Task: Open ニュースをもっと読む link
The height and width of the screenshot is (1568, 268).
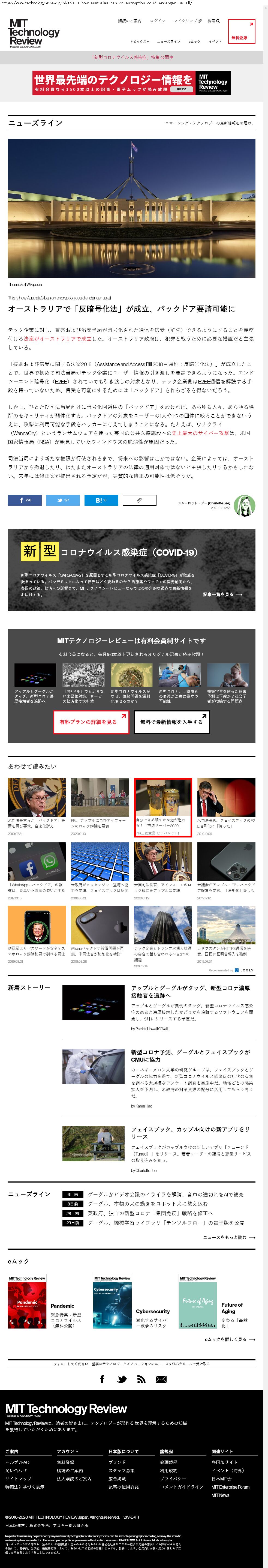Action: click(x=228, y=1237)
